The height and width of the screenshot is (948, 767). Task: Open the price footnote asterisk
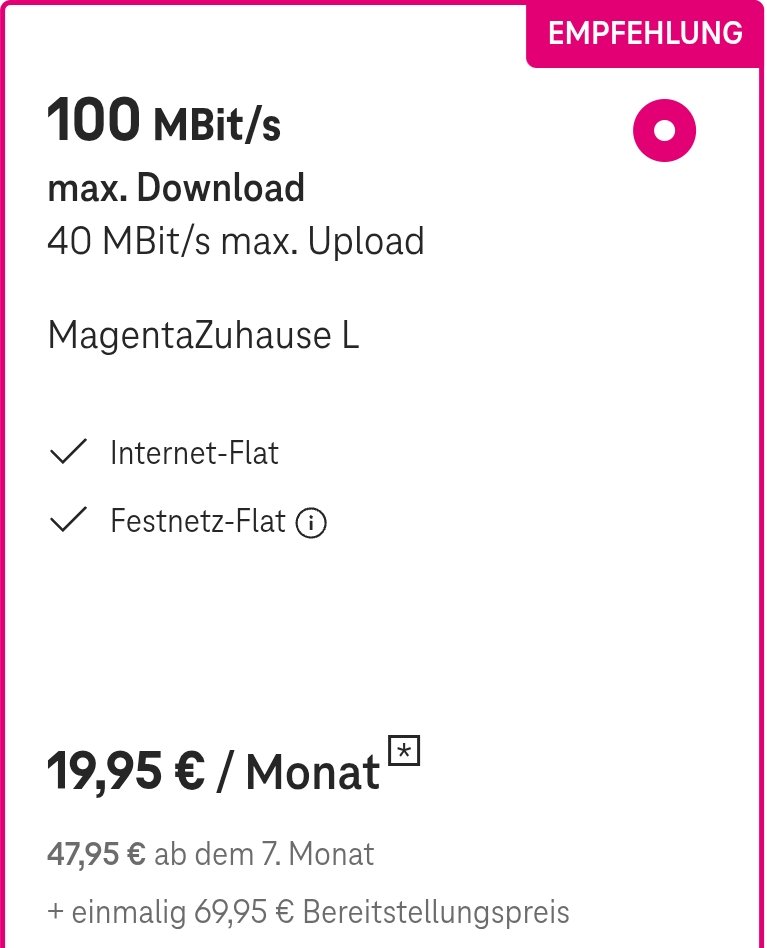404,752
